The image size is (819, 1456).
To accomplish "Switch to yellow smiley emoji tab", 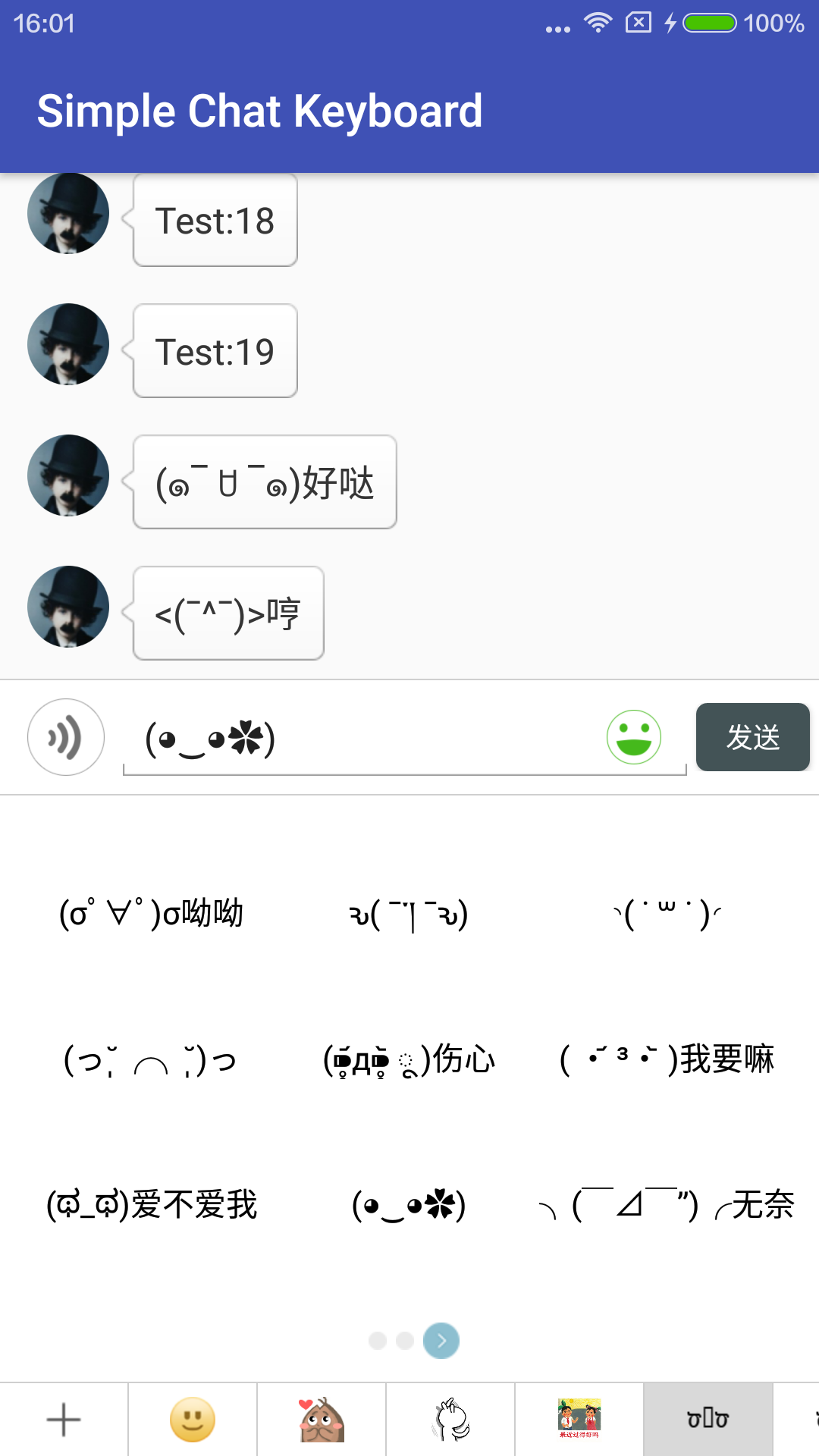I will tap(193, 1420).
